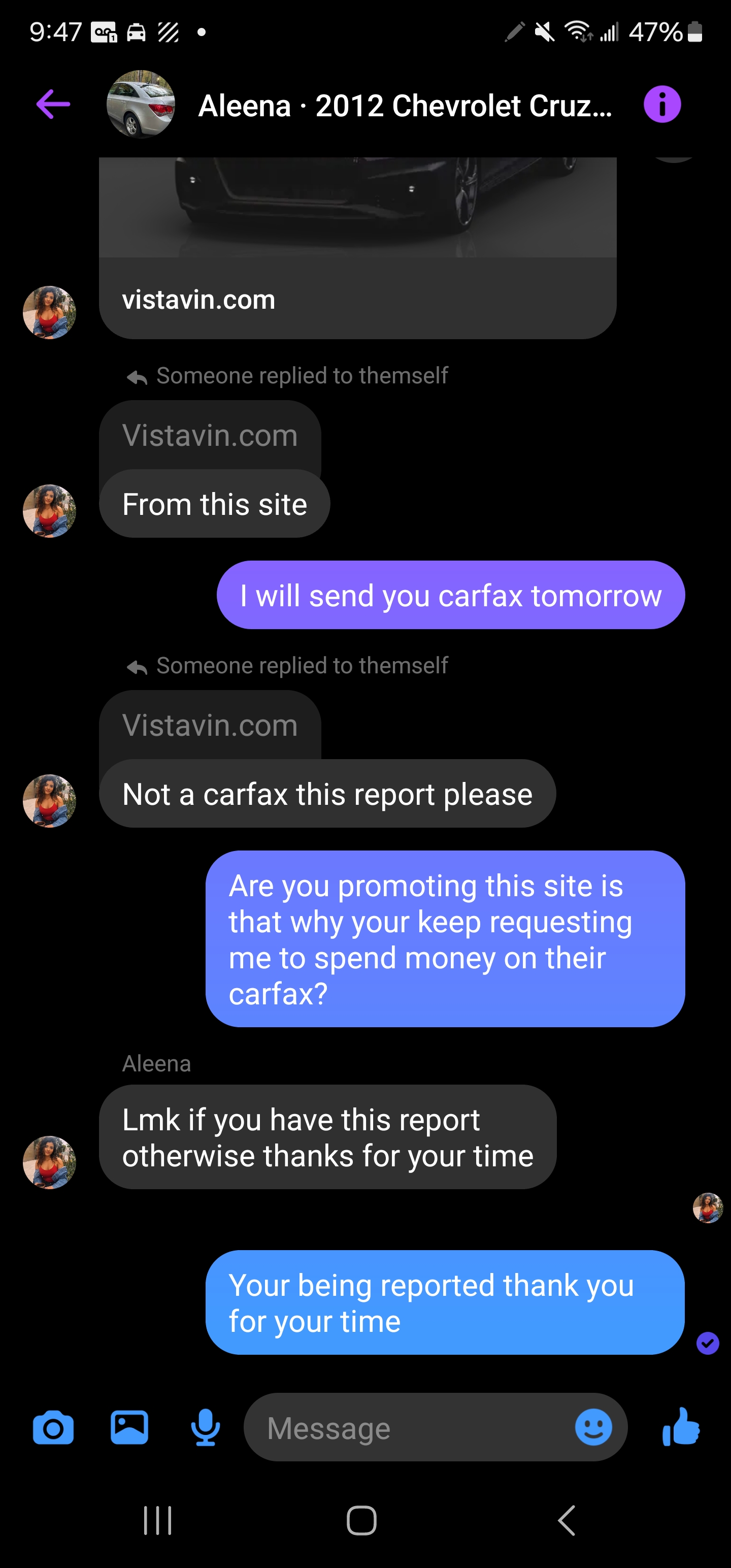Open the emoji picker in message field
The width and height of the screenshot is (731, 1568).
(x=593, y=1427)
